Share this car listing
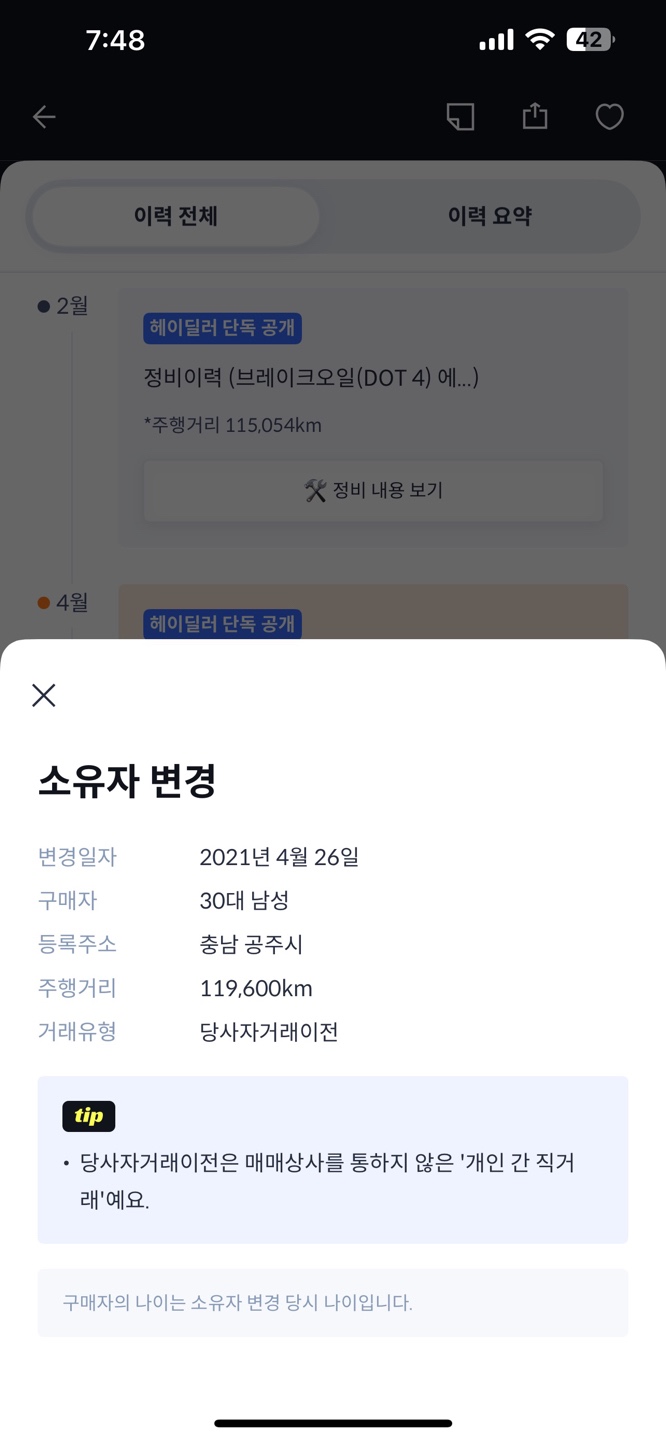 tap(535, 116)
